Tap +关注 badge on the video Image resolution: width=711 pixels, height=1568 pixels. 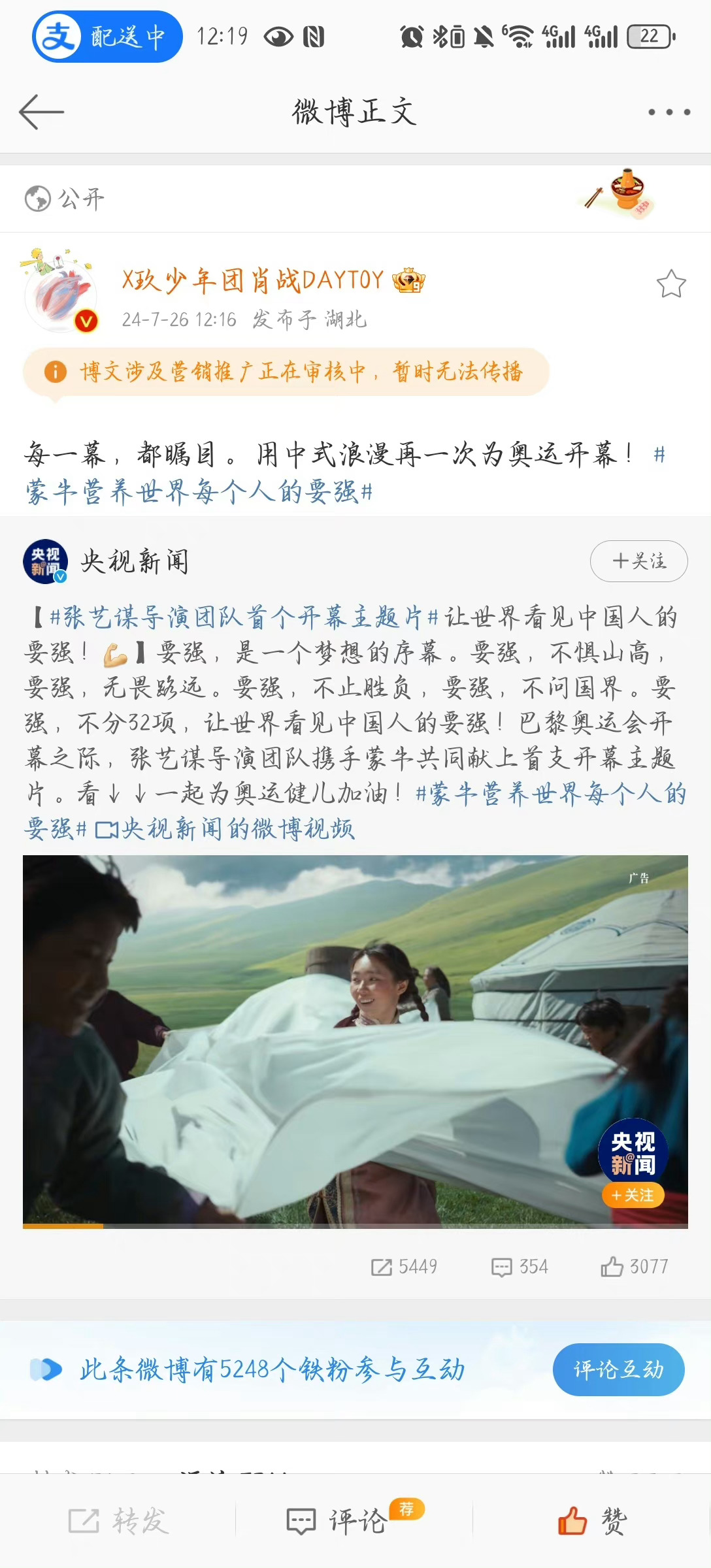(x=633, y=1195)
